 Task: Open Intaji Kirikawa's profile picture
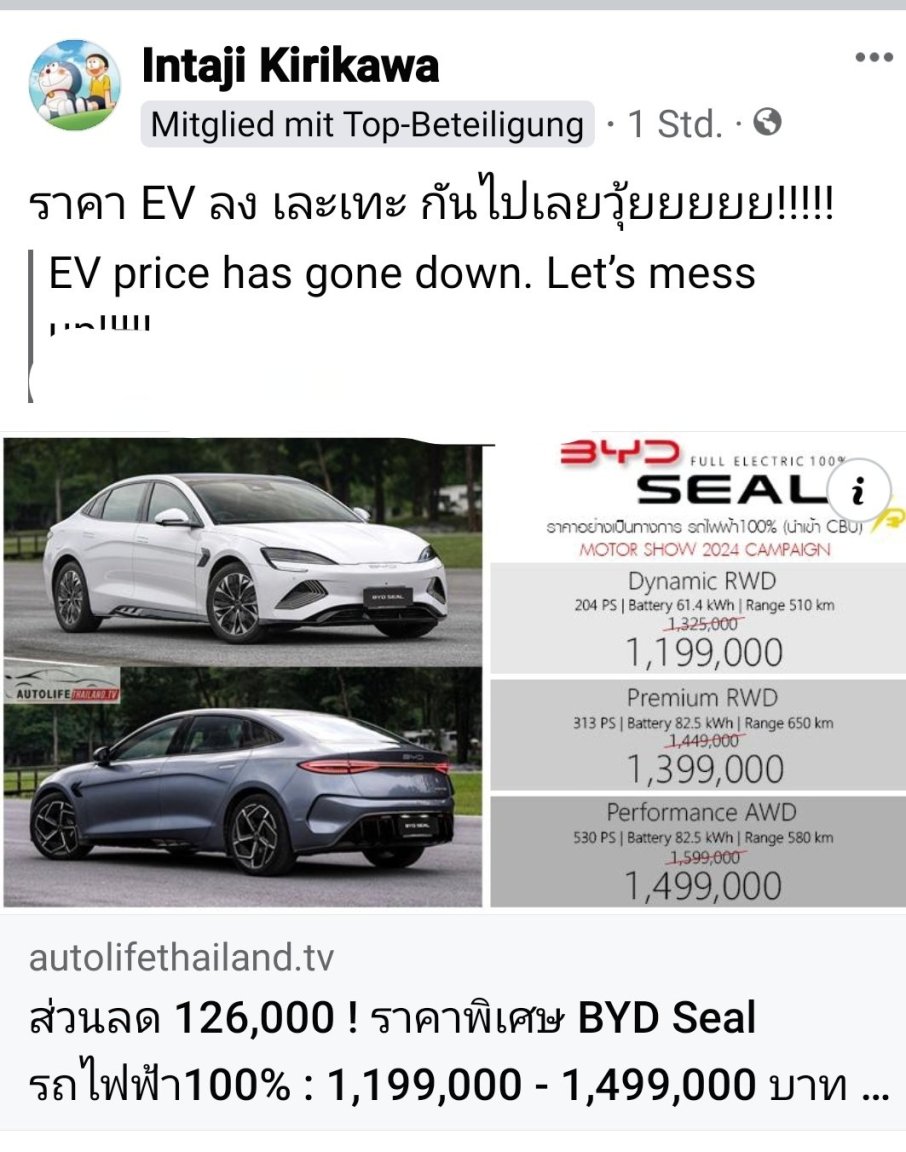[75, 84]
